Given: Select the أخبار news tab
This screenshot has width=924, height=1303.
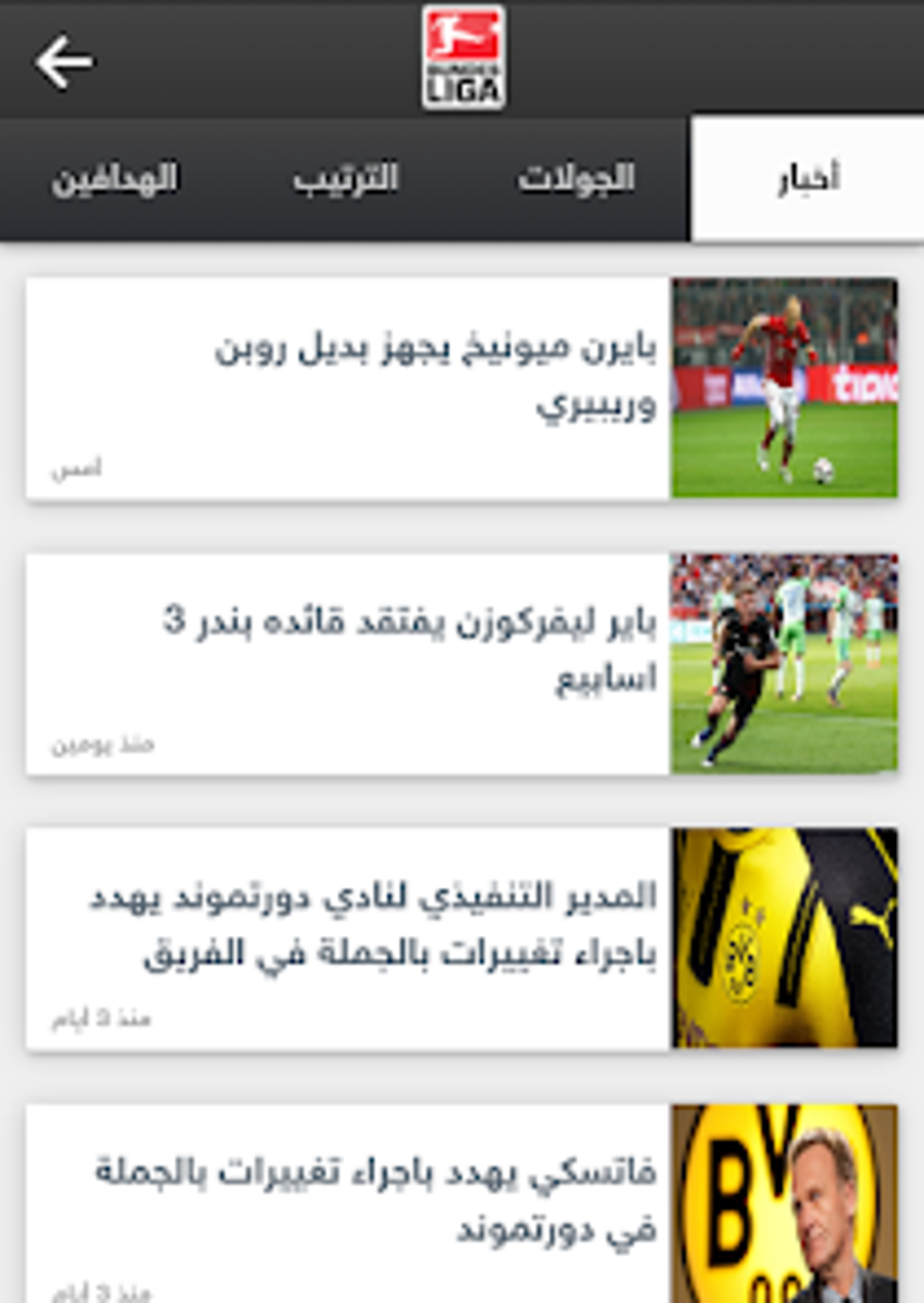Looking at the screenshot, I should [x=807, y=179].
